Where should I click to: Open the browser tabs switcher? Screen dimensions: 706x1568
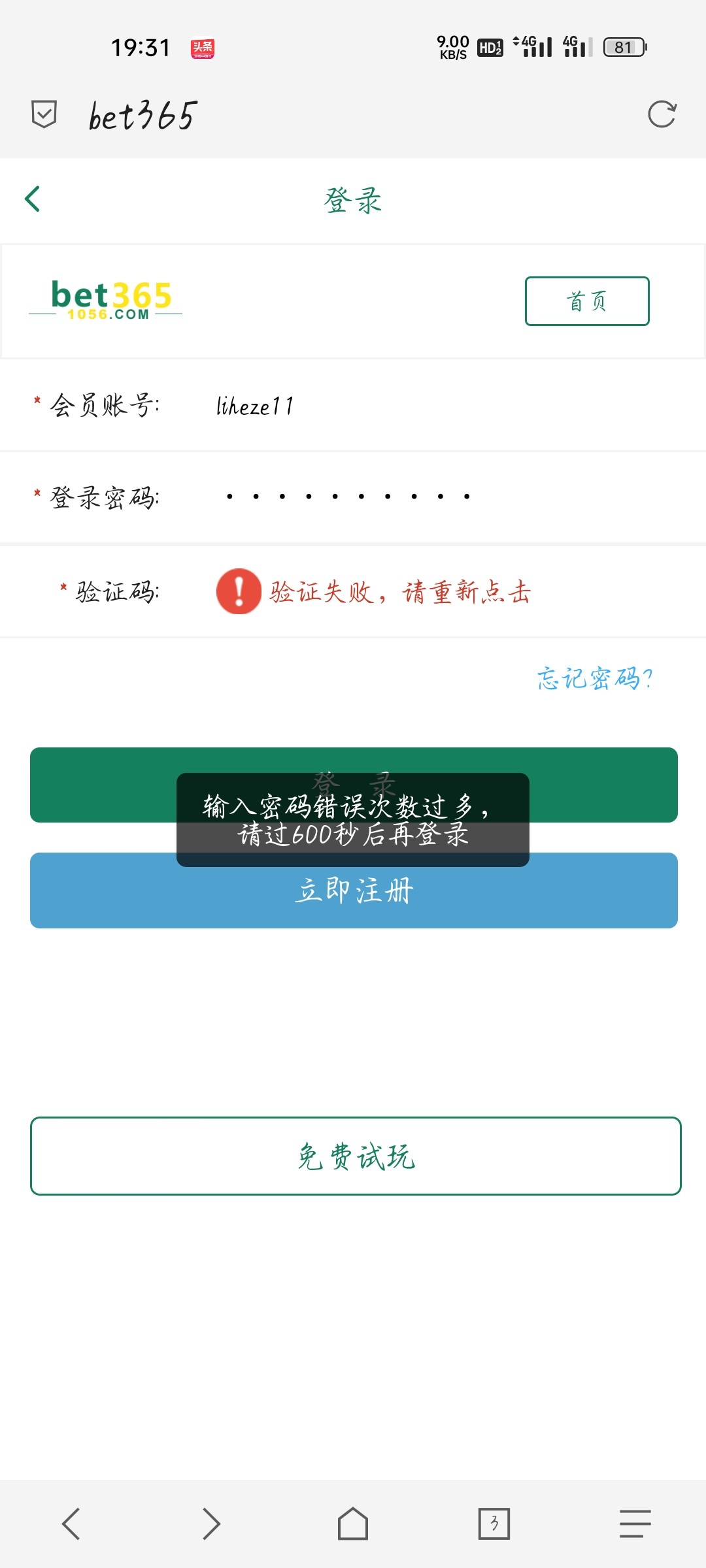click(x=494, y=1524)
